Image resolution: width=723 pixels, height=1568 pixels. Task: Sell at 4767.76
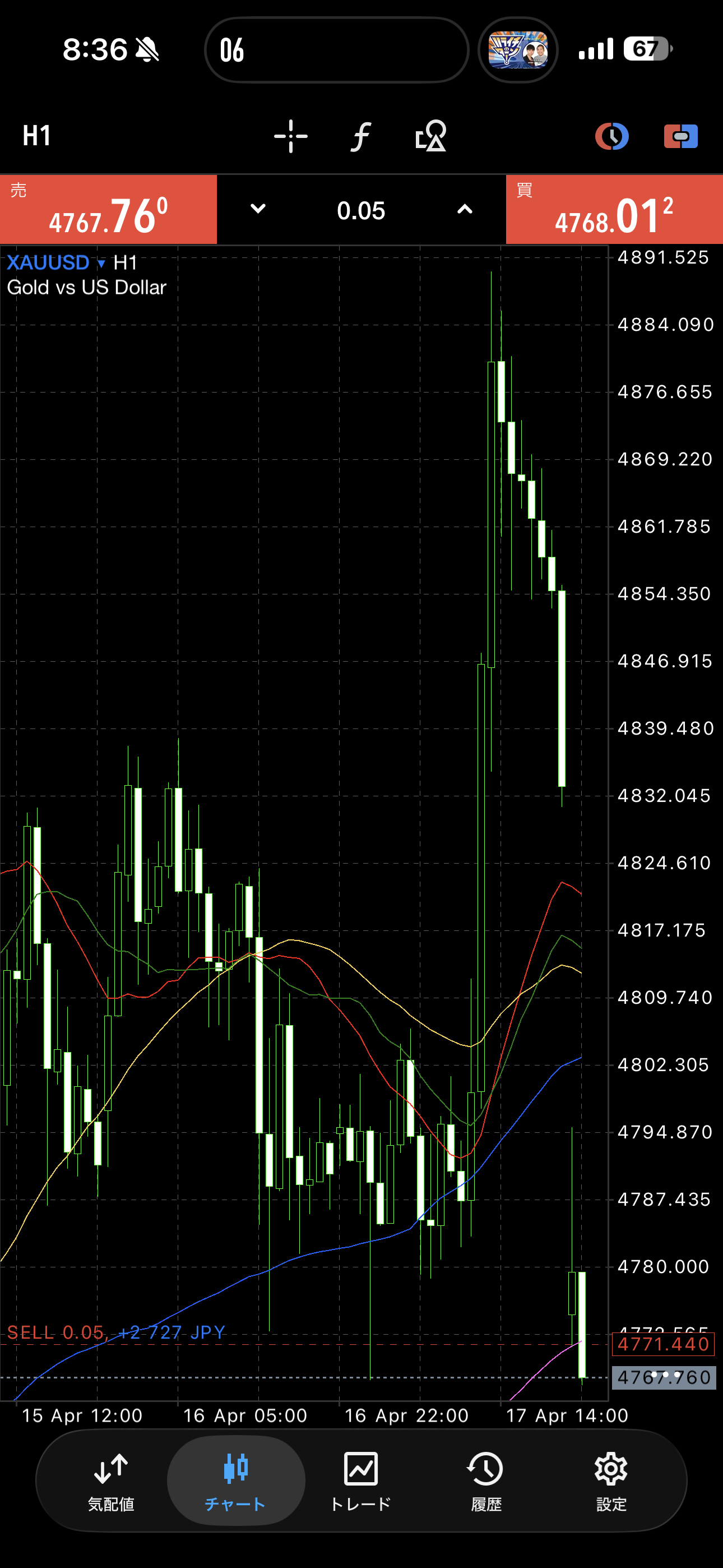click(x=108, y=210)
